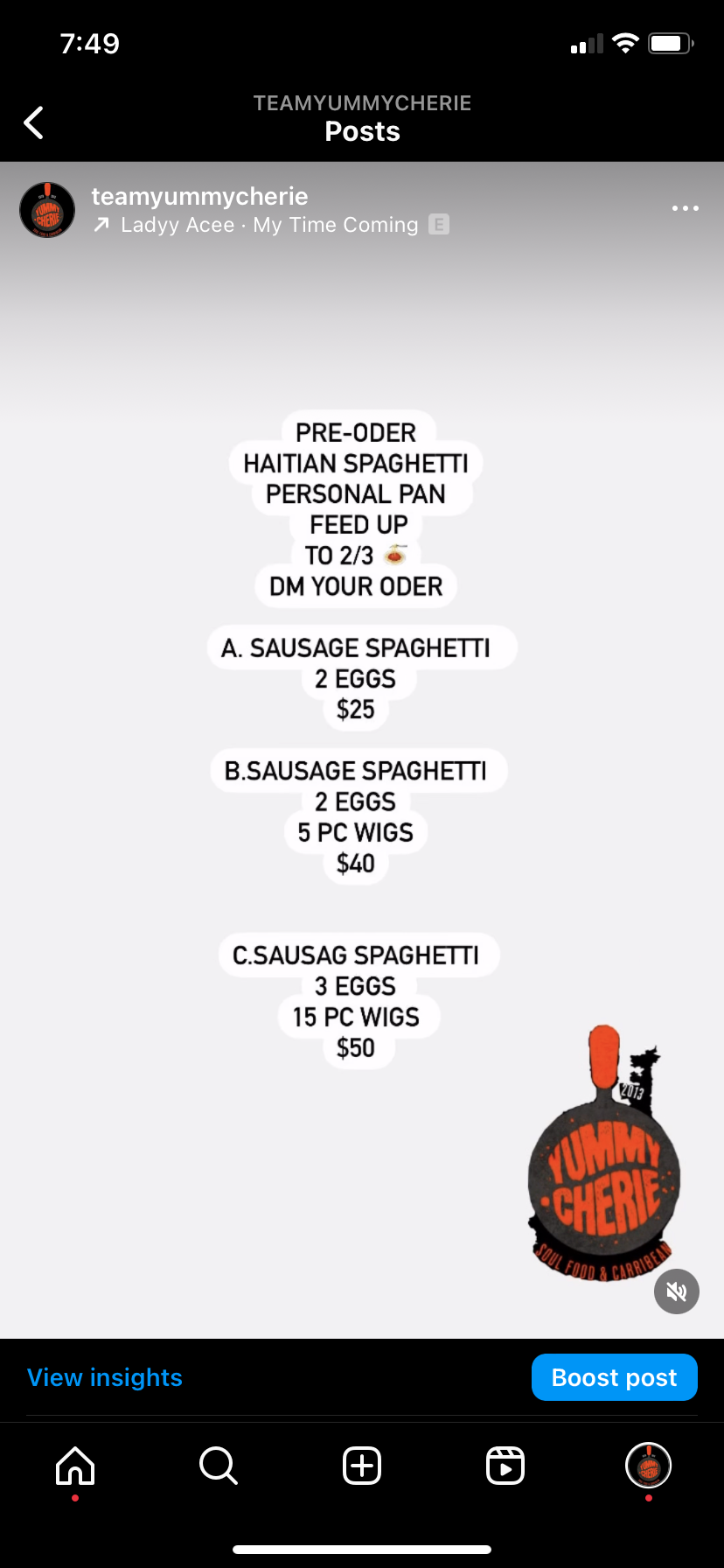Viewport: 724px width, 1568px height.
Task: Unmute the reel's sound
Action: pos(676,1291)
